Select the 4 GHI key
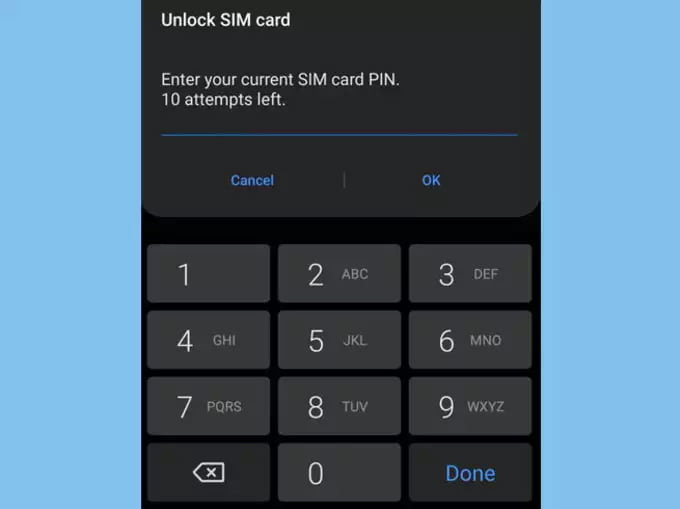Image resolution: width=680 pixels, height=509 pixels. (208, 340)
